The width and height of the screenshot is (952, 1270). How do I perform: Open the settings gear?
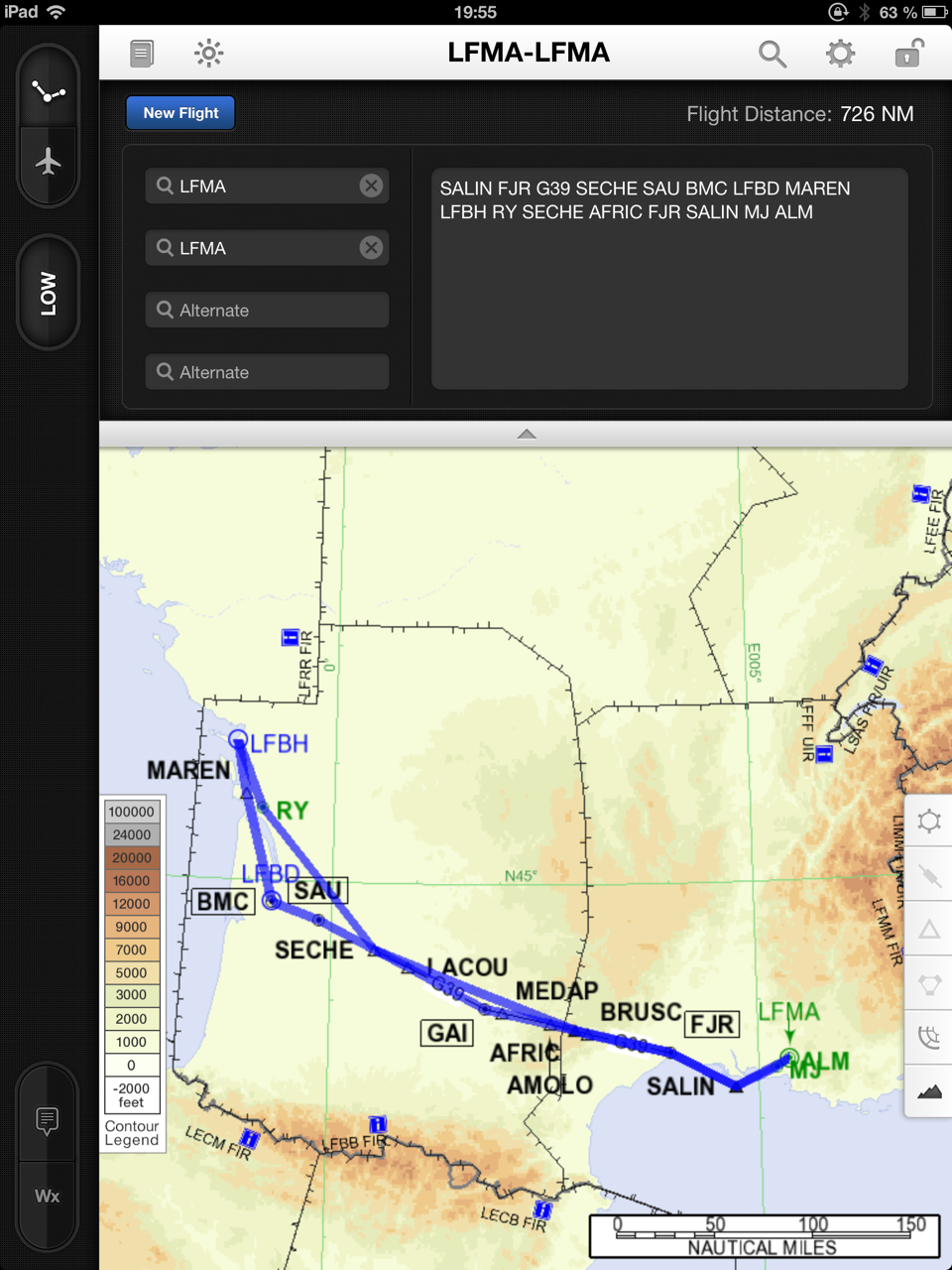(x=840, y=54)
